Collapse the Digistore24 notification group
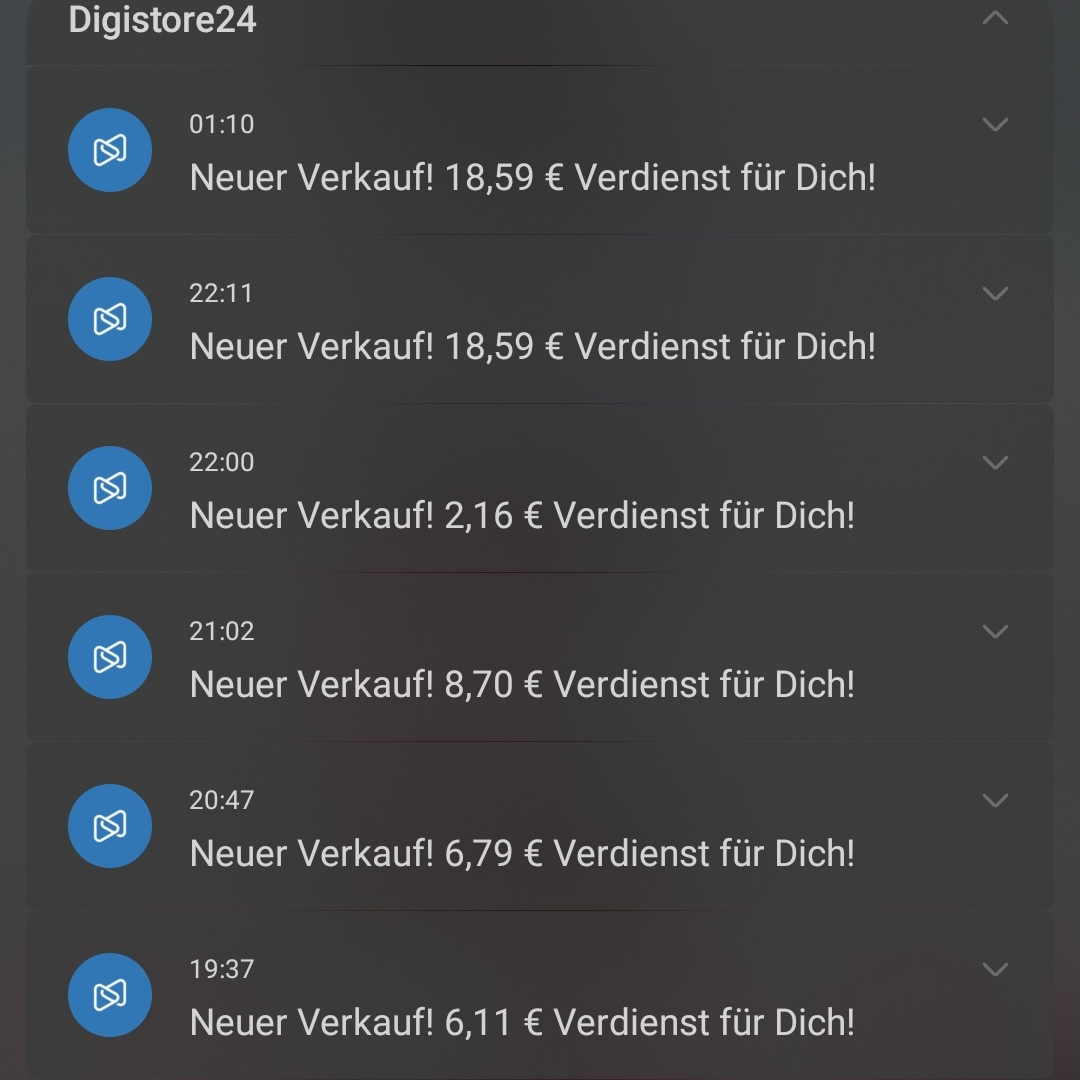This screenshot has height=1080, width=1080. click(x=995, y=18)
